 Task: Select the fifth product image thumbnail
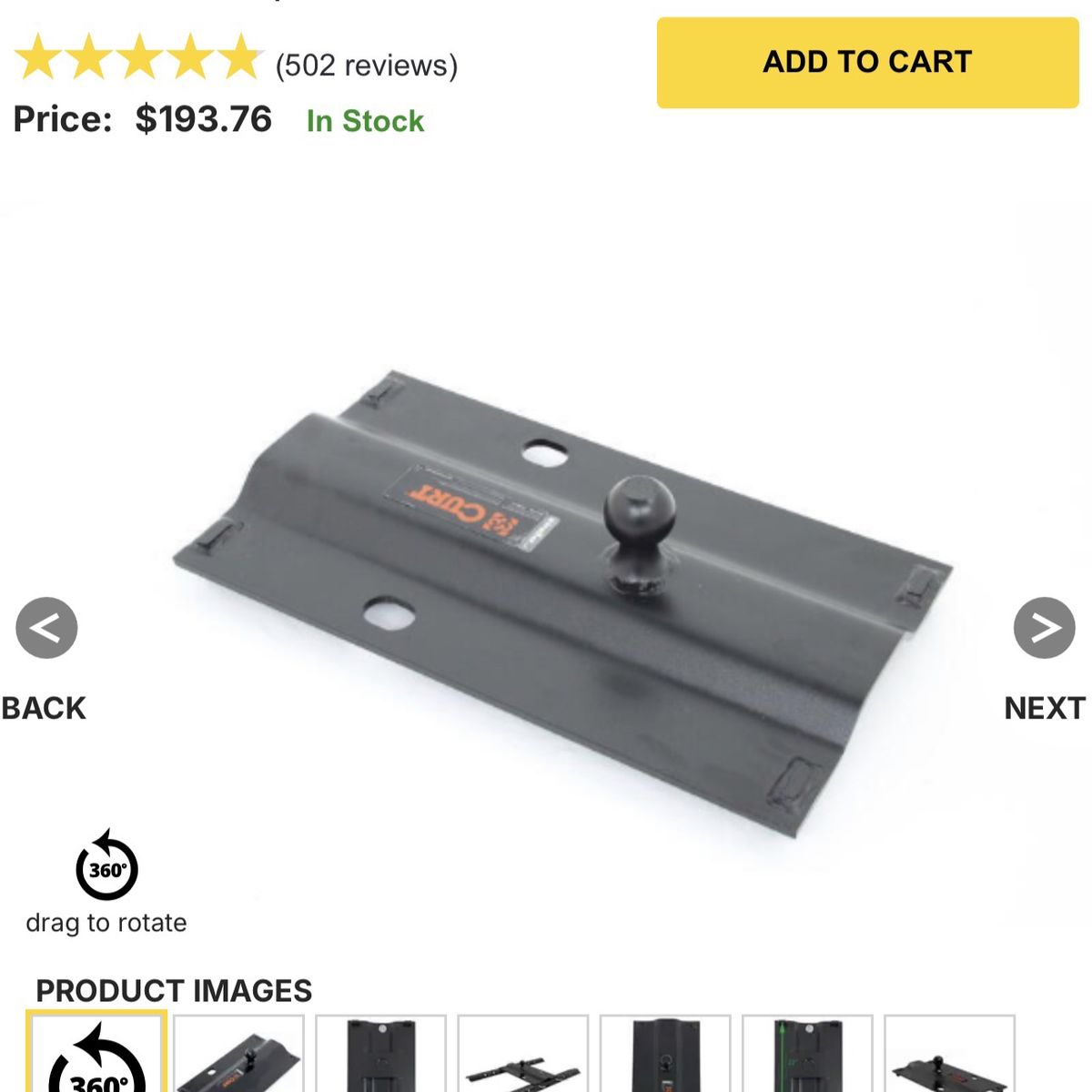click(665, 1056)
